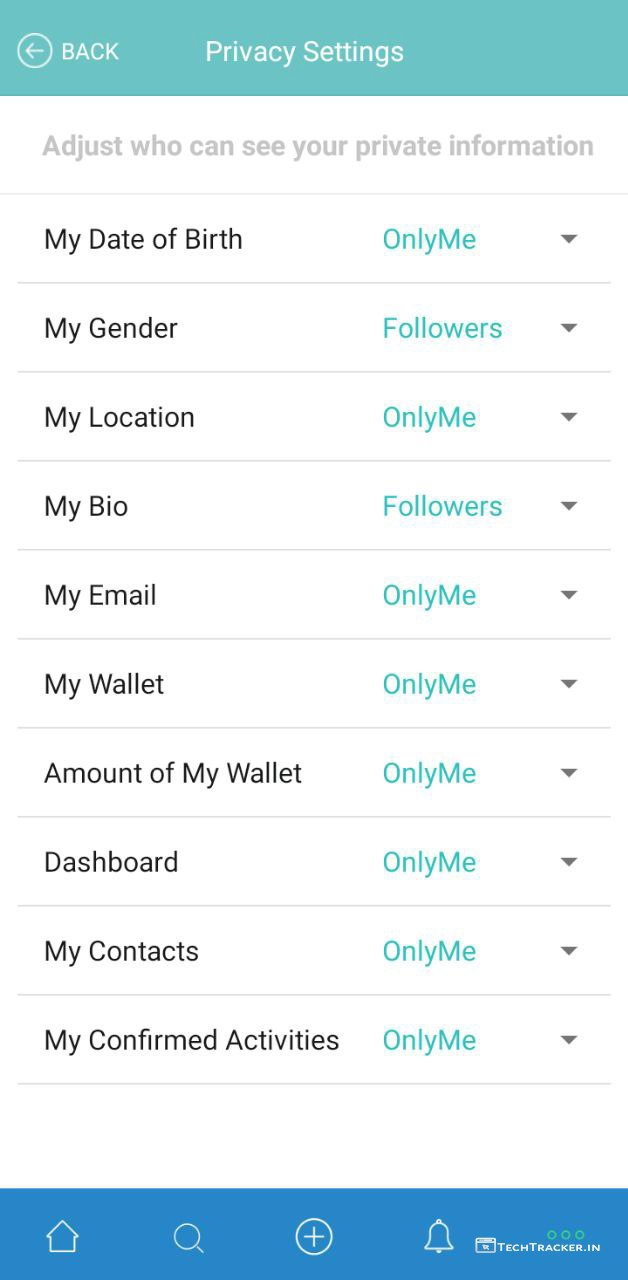Viewport: 628px width, 1280px height.
Task: Open the My Bio visibility dropdown
Action: click(568, 506)
